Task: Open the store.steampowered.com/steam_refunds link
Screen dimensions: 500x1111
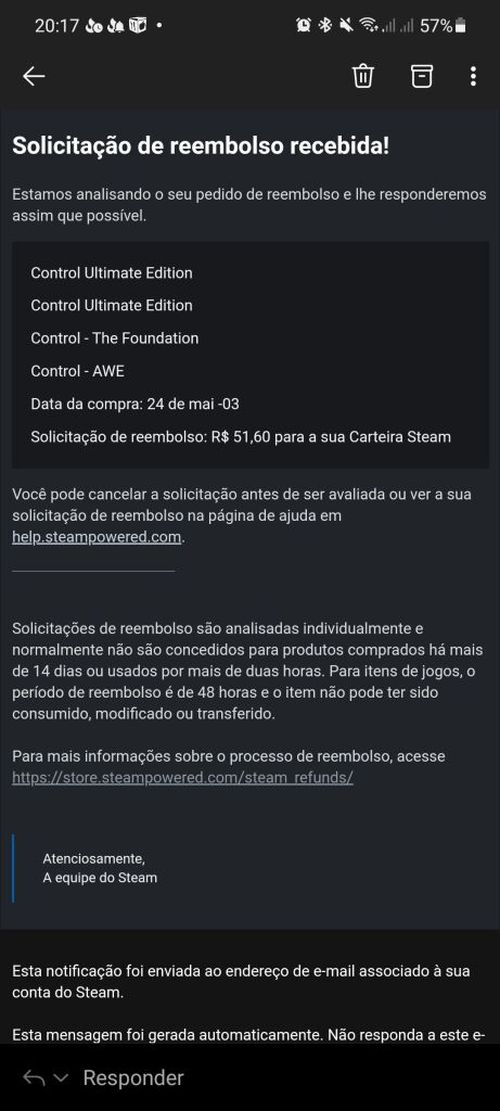Action: point(183,778)
